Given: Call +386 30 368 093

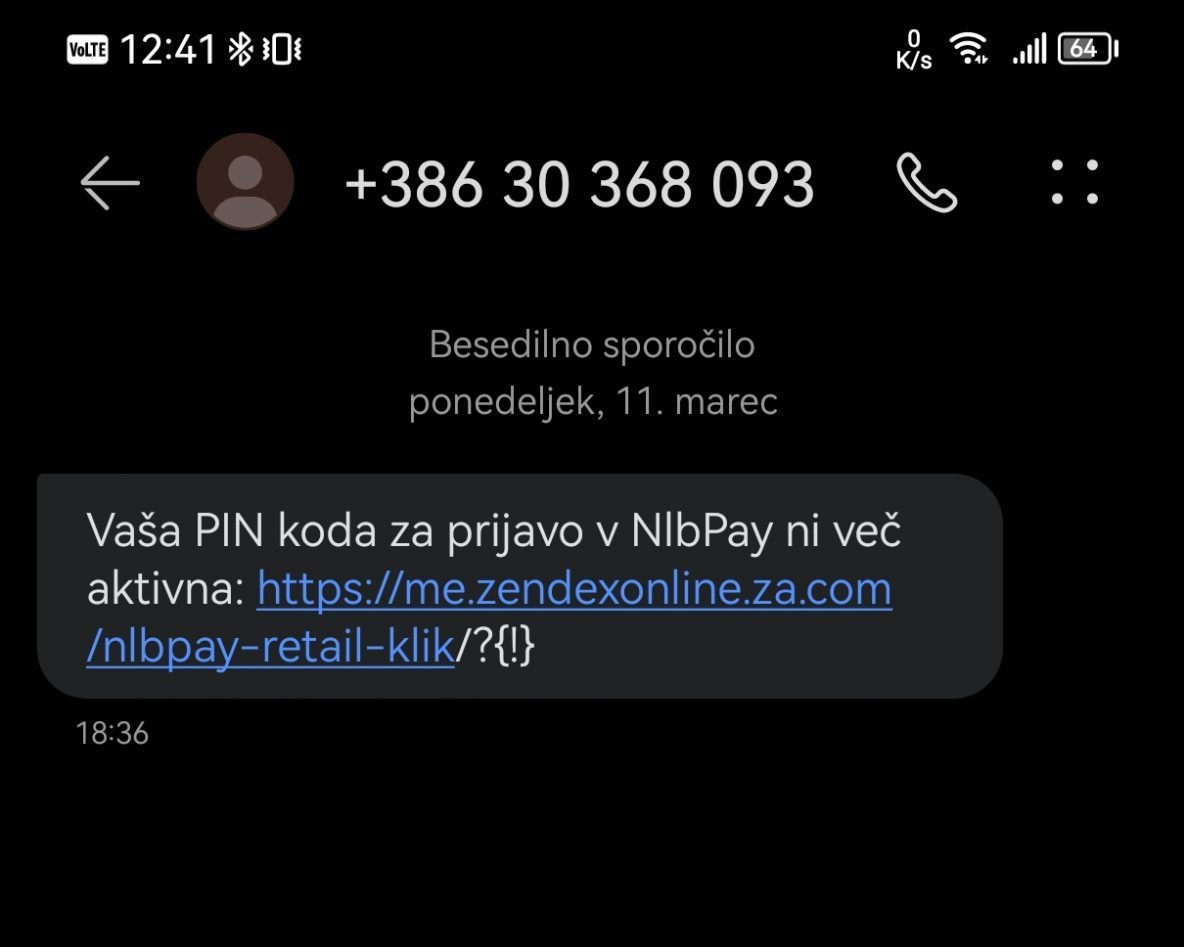Looking at the screenshot, I should point(926,183).
